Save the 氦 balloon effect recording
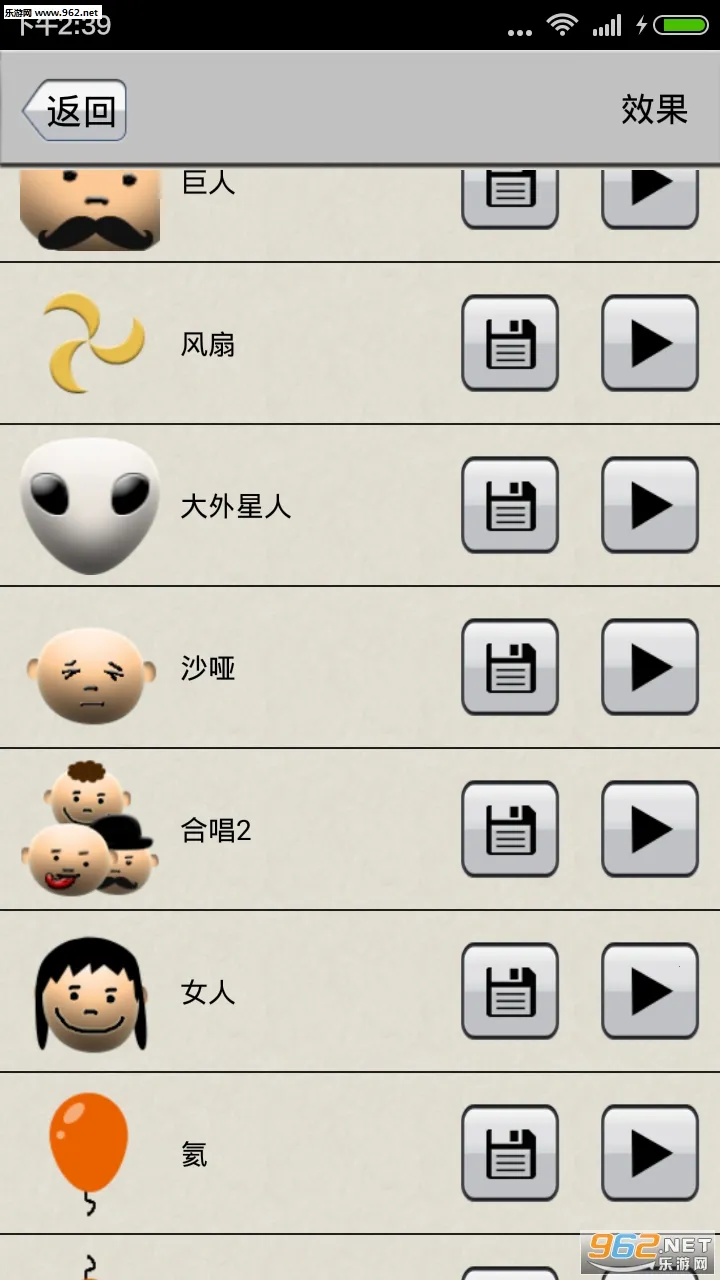This screenshot has width=720, height=1280. (510, 1153)
